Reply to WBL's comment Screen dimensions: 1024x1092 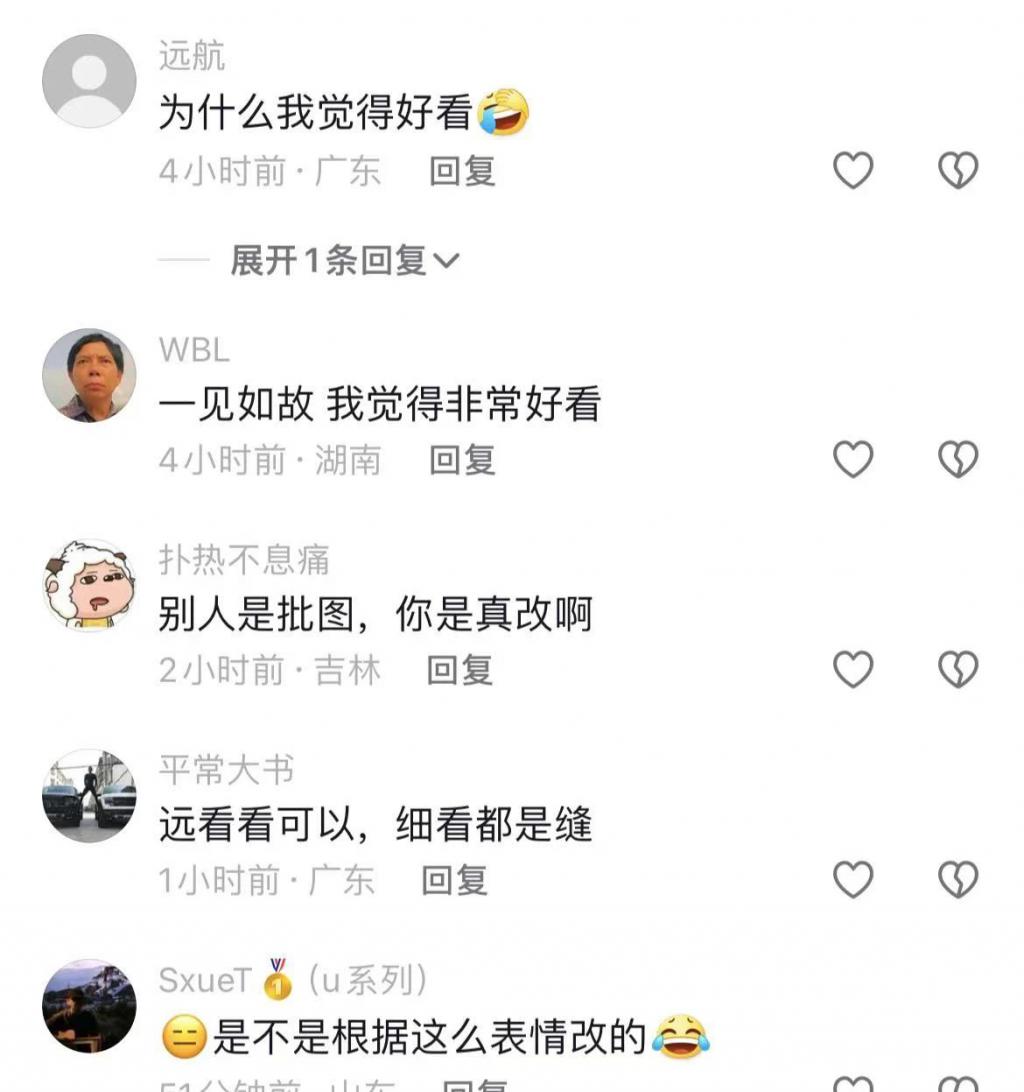(x=462, y=460)
